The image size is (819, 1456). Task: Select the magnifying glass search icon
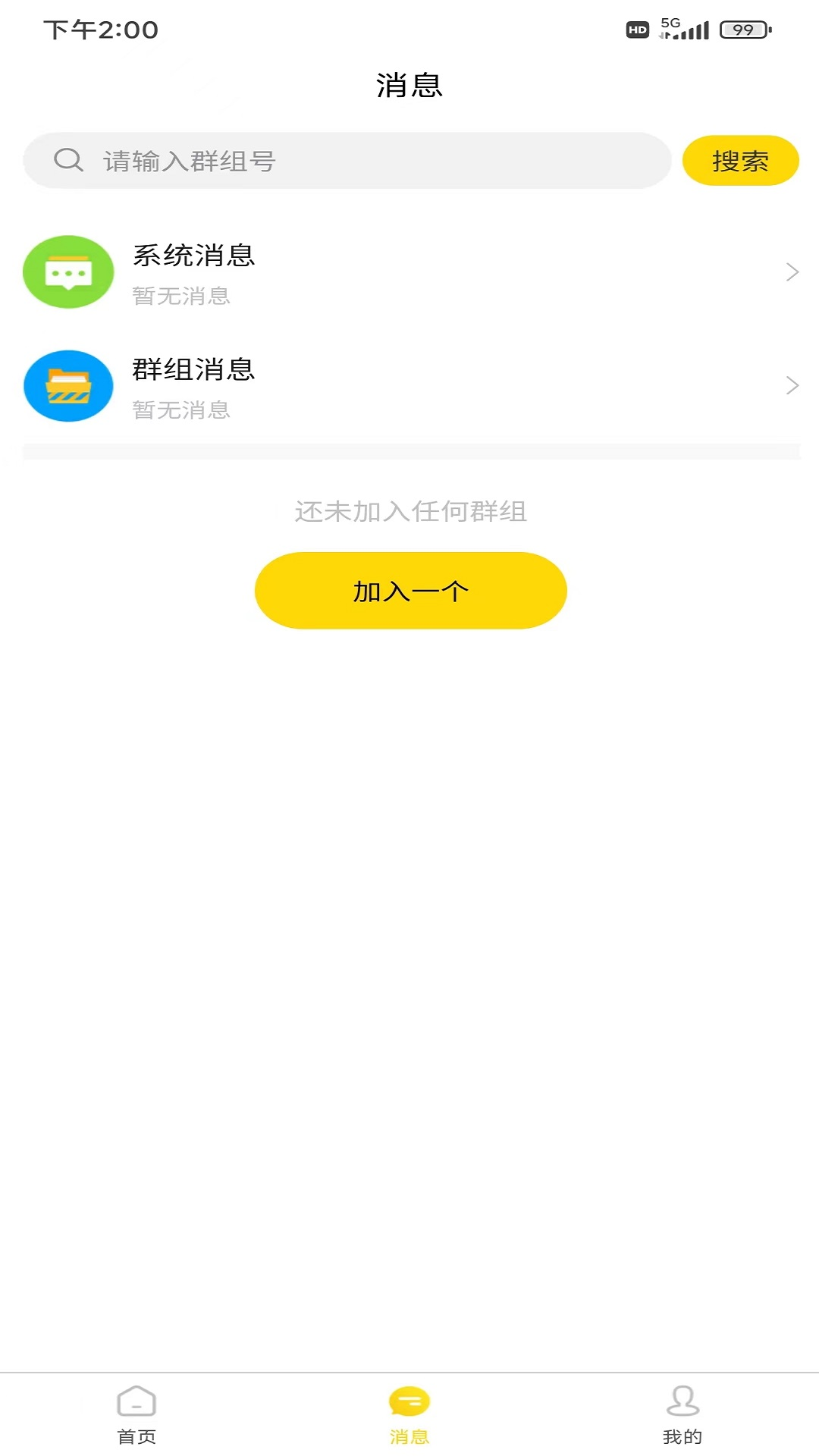coord(68,160)
